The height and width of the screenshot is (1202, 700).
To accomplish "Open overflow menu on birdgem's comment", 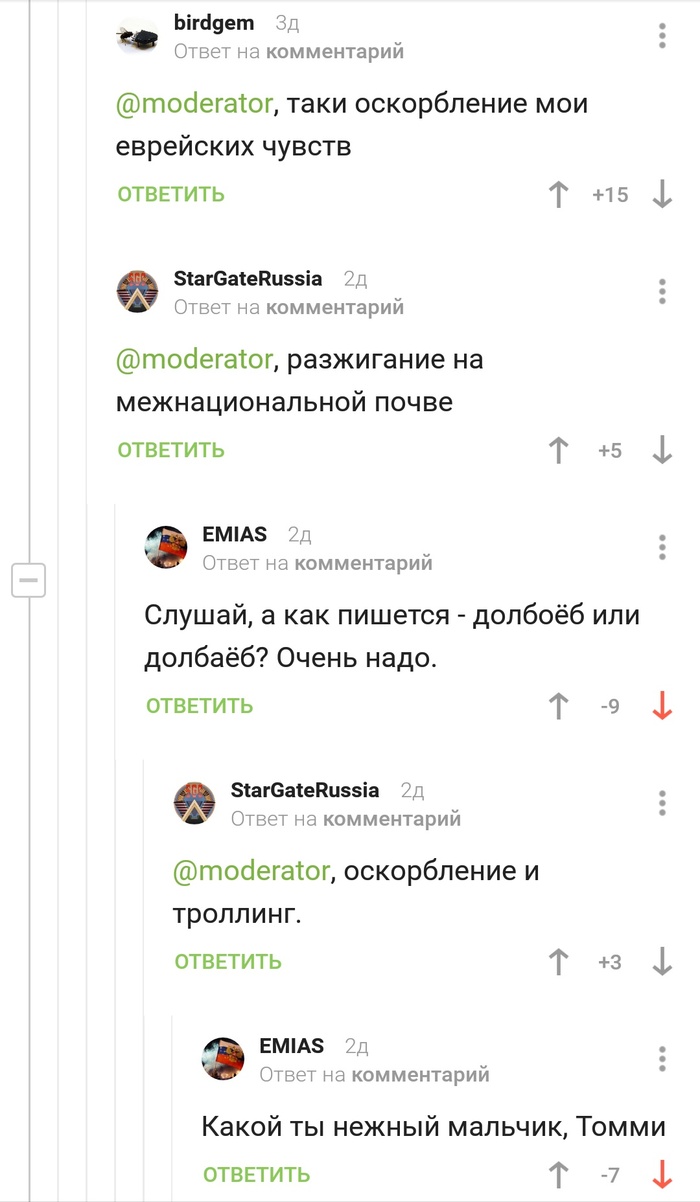I will coord(662,36).
